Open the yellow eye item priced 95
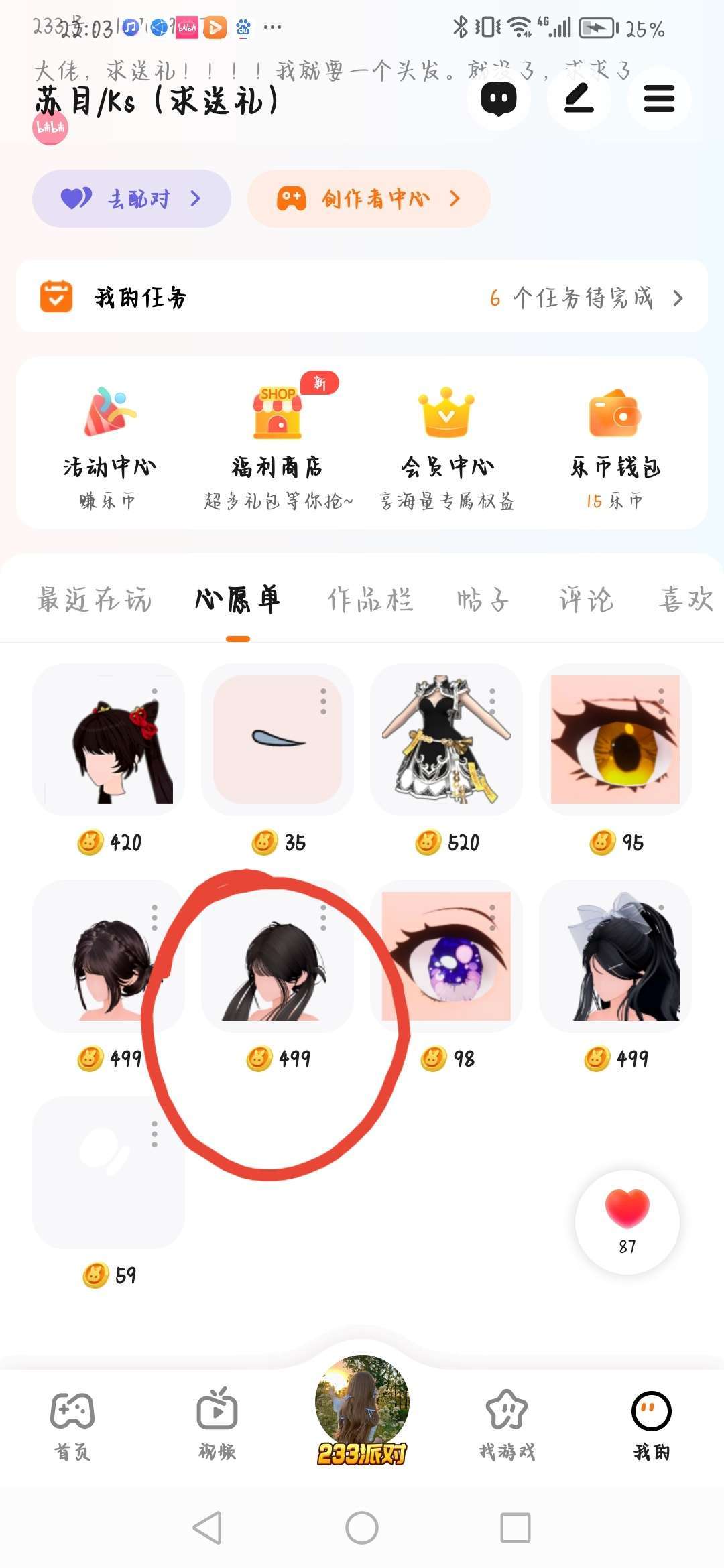Image resolution: width=724 pixels, height=1568 pixels. (x=615, y=740)
